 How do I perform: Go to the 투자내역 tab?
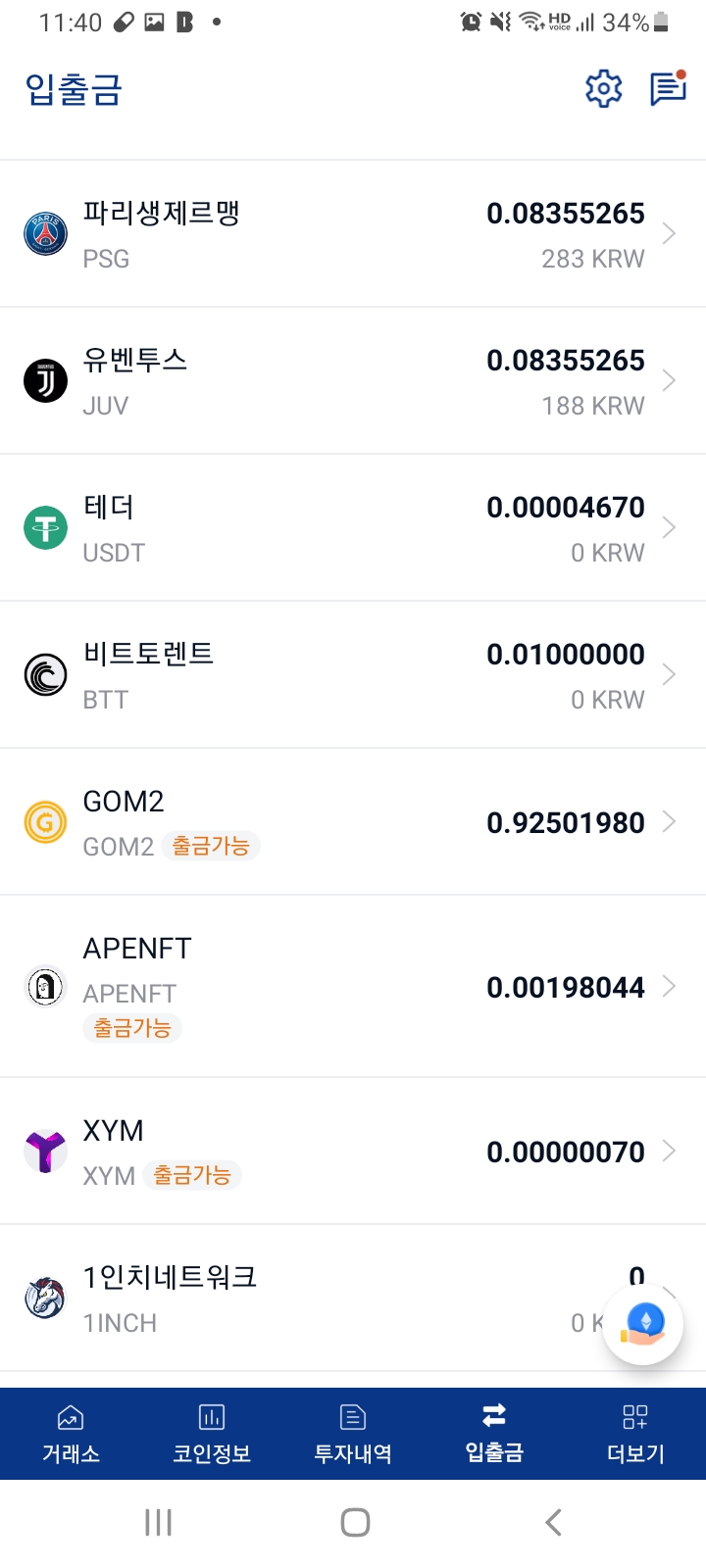tap(353, 1434)
